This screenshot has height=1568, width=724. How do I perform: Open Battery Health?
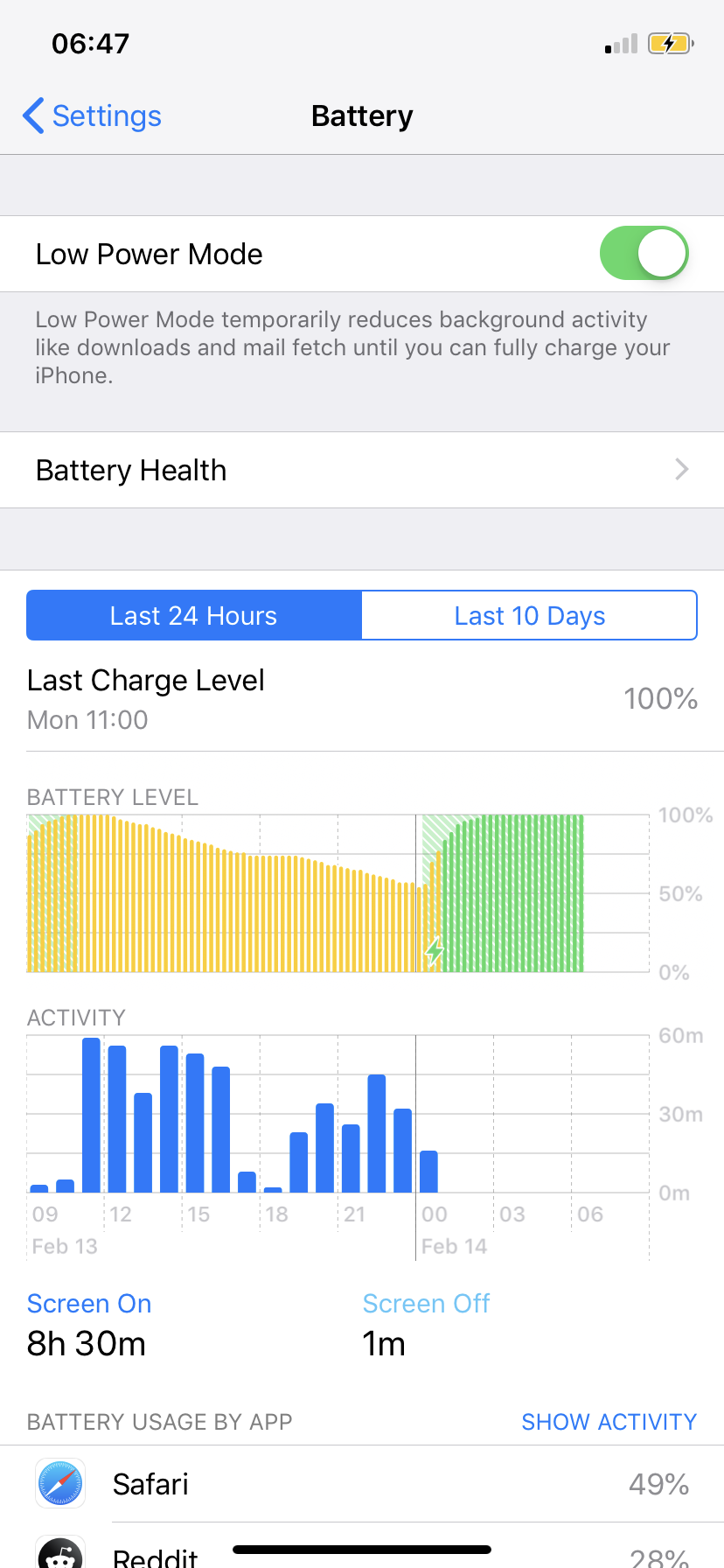[x=362, y=470]
